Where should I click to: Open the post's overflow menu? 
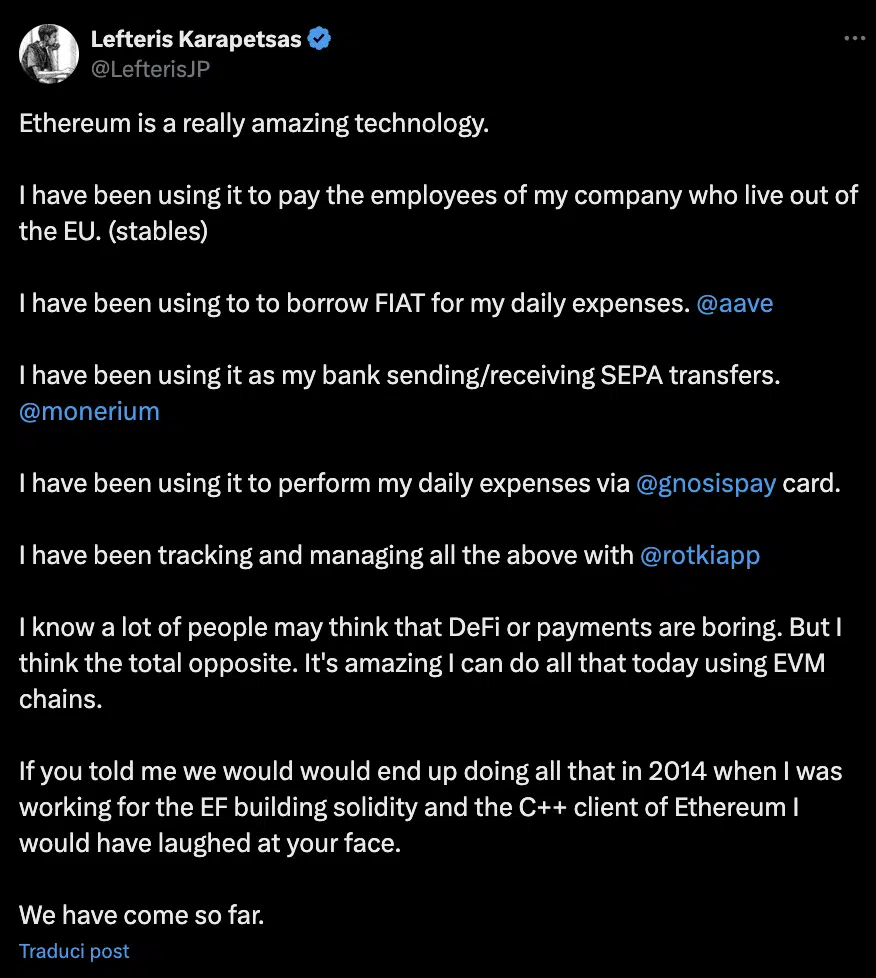pos(854,38)
